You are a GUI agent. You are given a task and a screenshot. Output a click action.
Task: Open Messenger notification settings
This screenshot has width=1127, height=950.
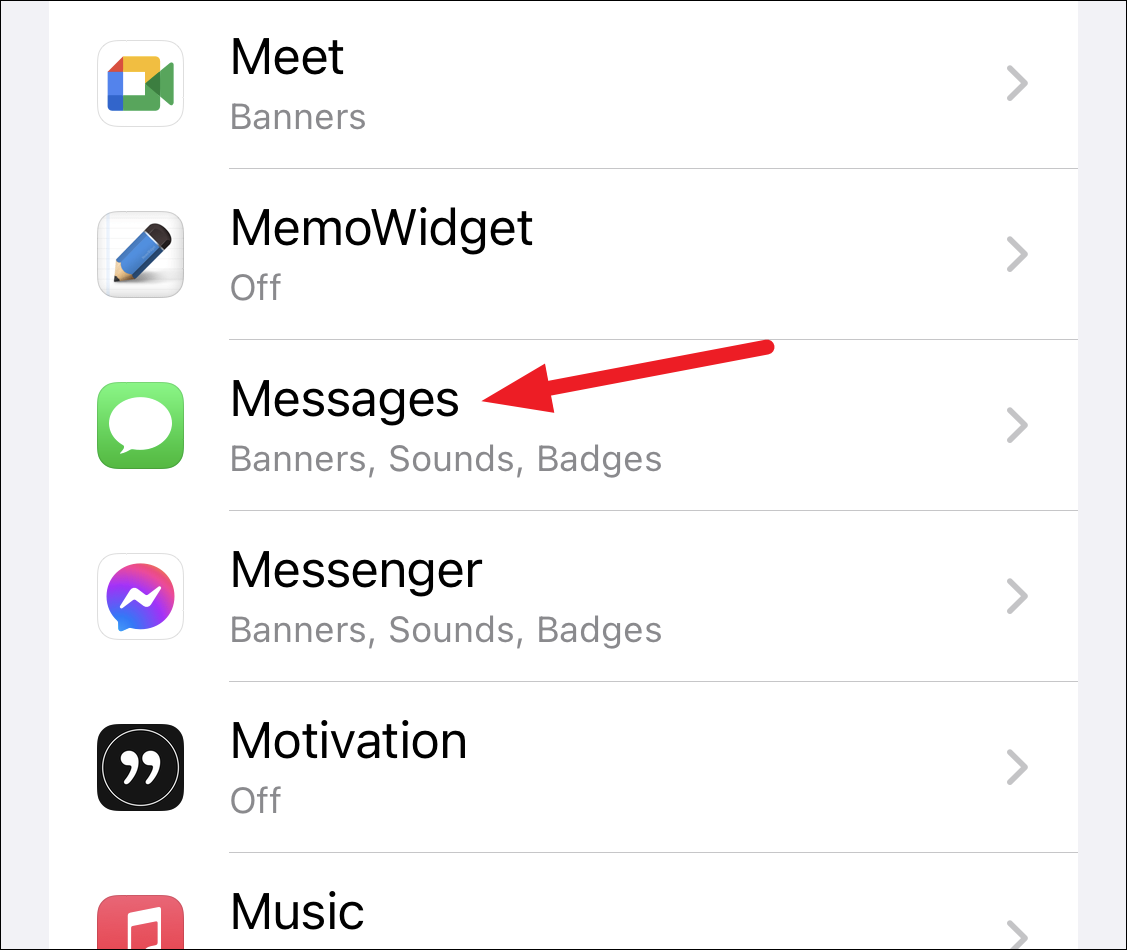[560, 596]
